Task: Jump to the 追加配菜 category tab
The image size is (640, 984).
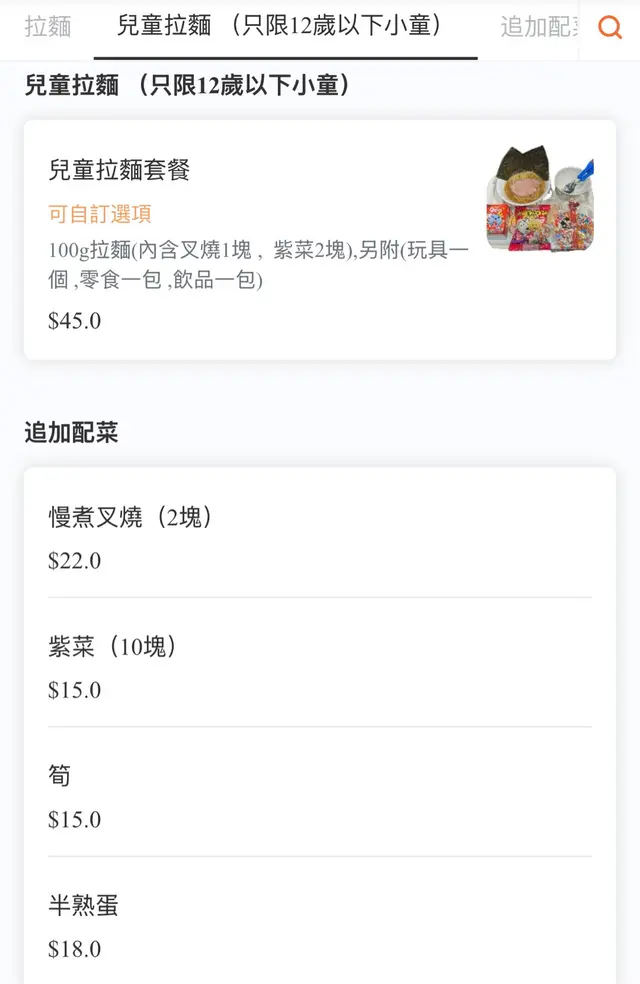Action: (x=538, y=27)
